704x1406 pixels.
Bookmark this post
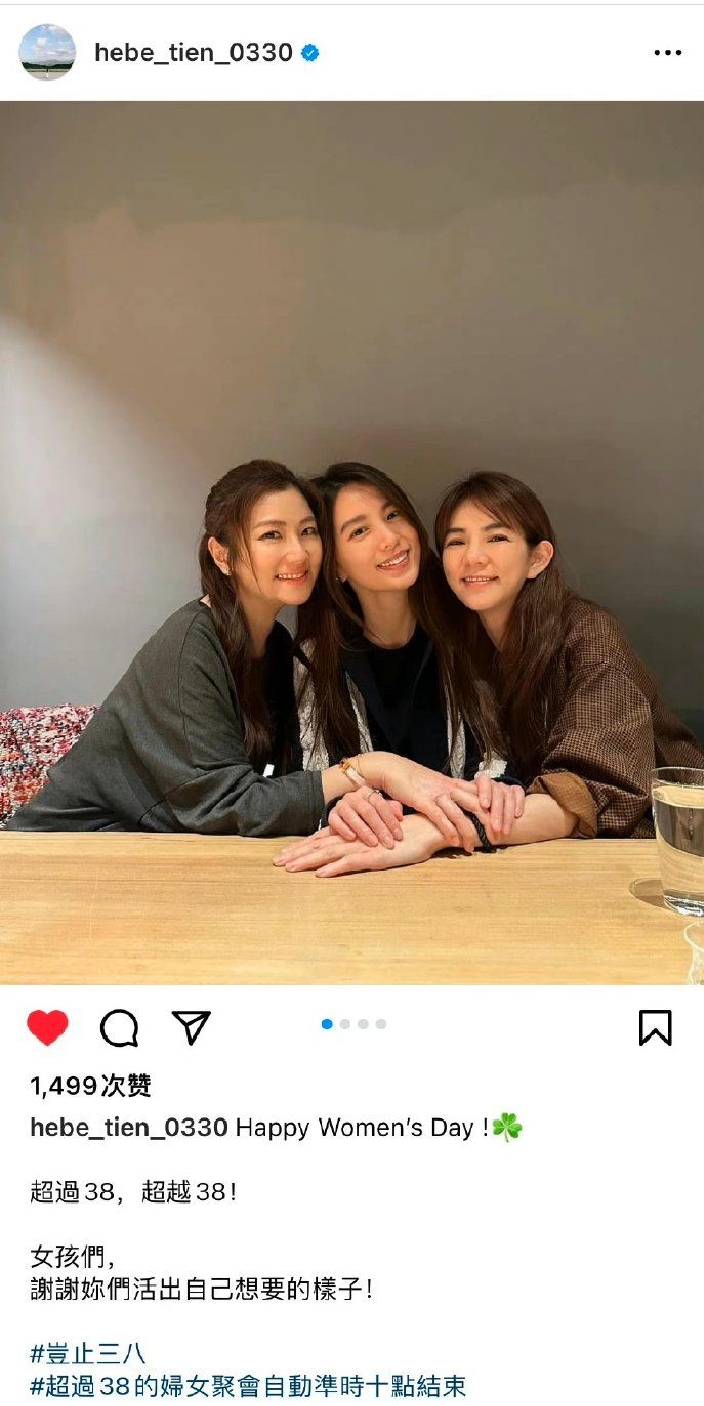[x=655, y=1027]
